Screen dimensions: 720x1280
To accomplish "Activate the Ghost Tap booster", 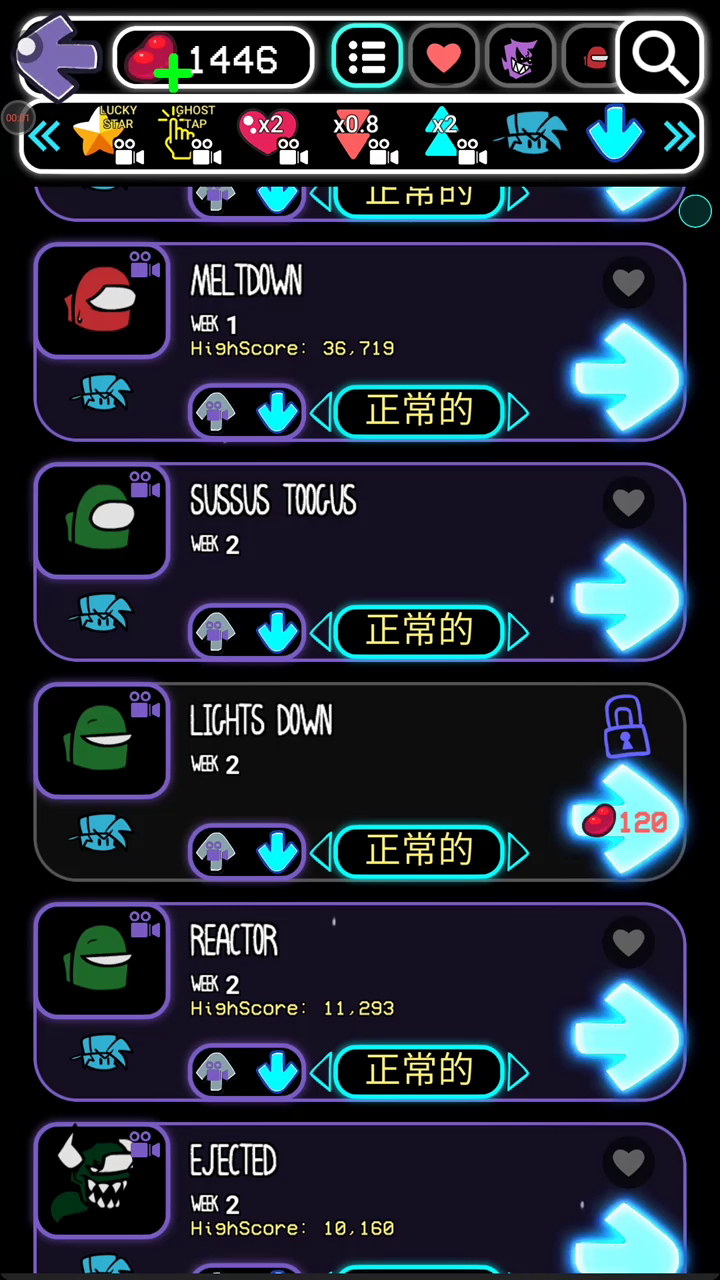I will click(189, 137).
